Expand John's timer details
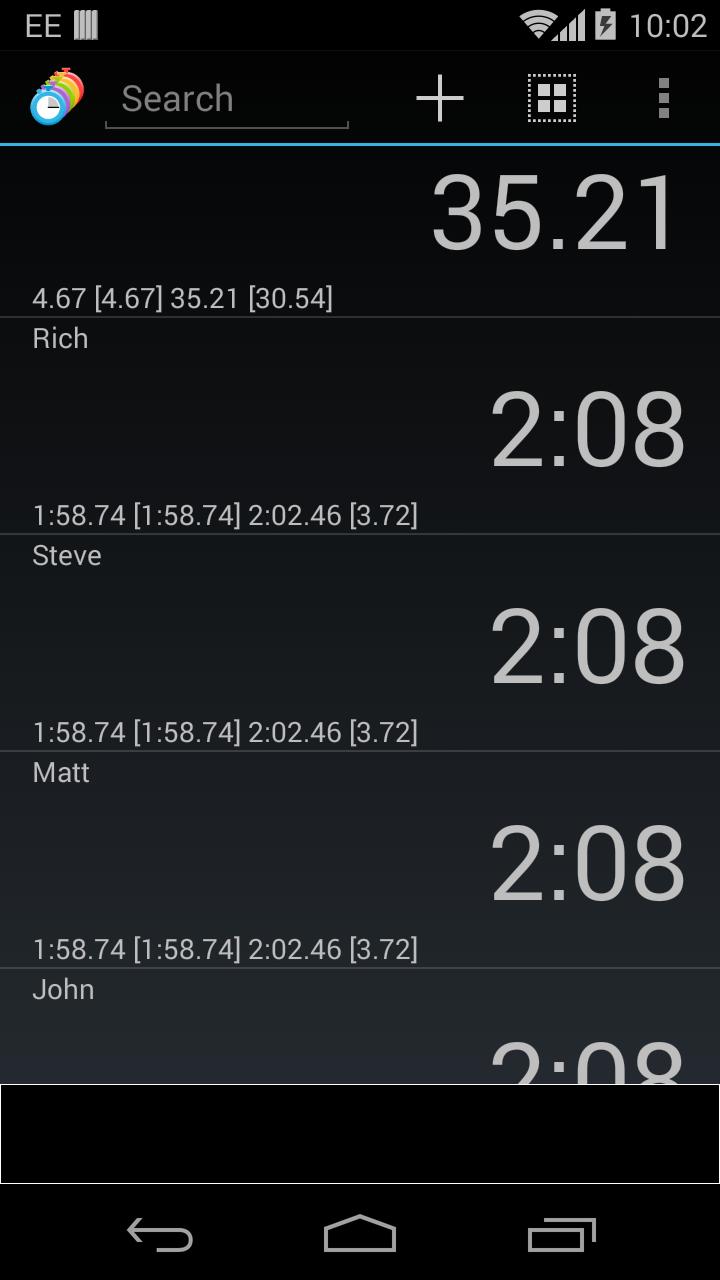Image resolution: width=720 pixels, height=1280 pixels. coord(360,1020)
